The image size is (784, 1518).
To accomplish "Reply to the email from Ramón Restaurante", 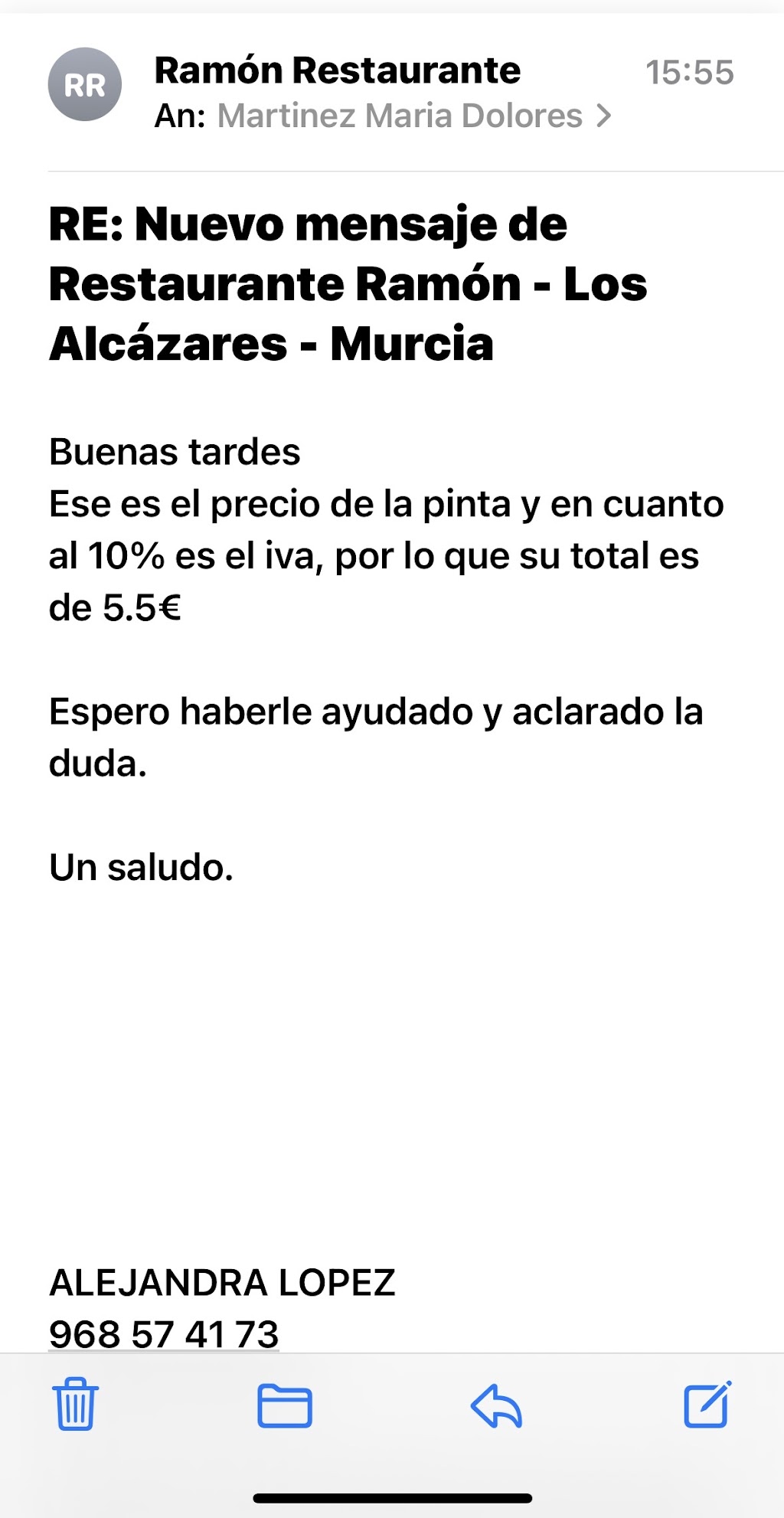I will (x=496, y=1405).
